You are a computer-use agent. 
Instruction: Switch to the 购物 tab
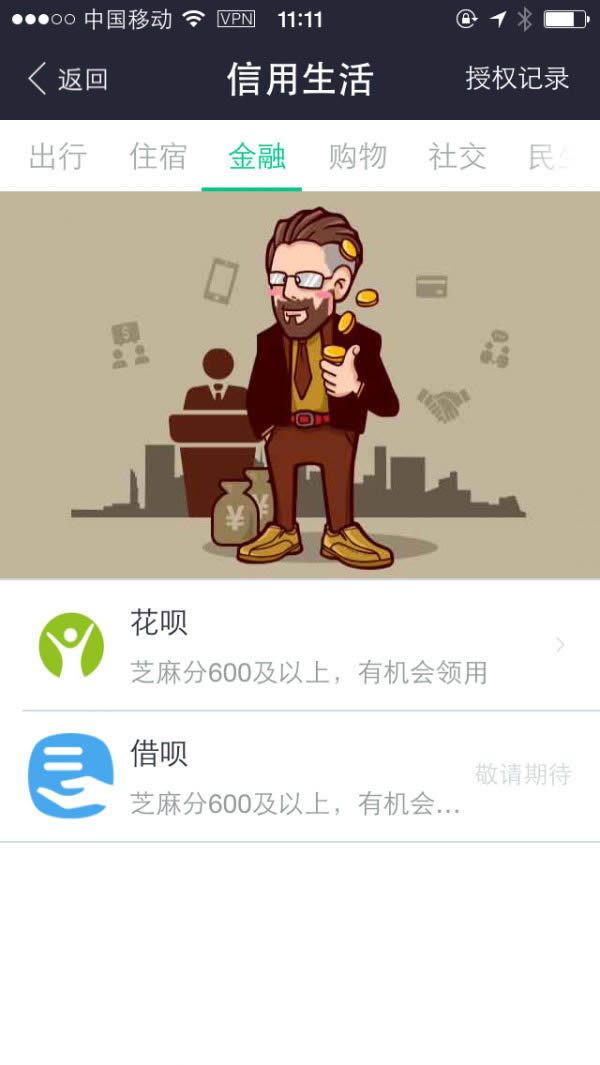click(357, 156)
